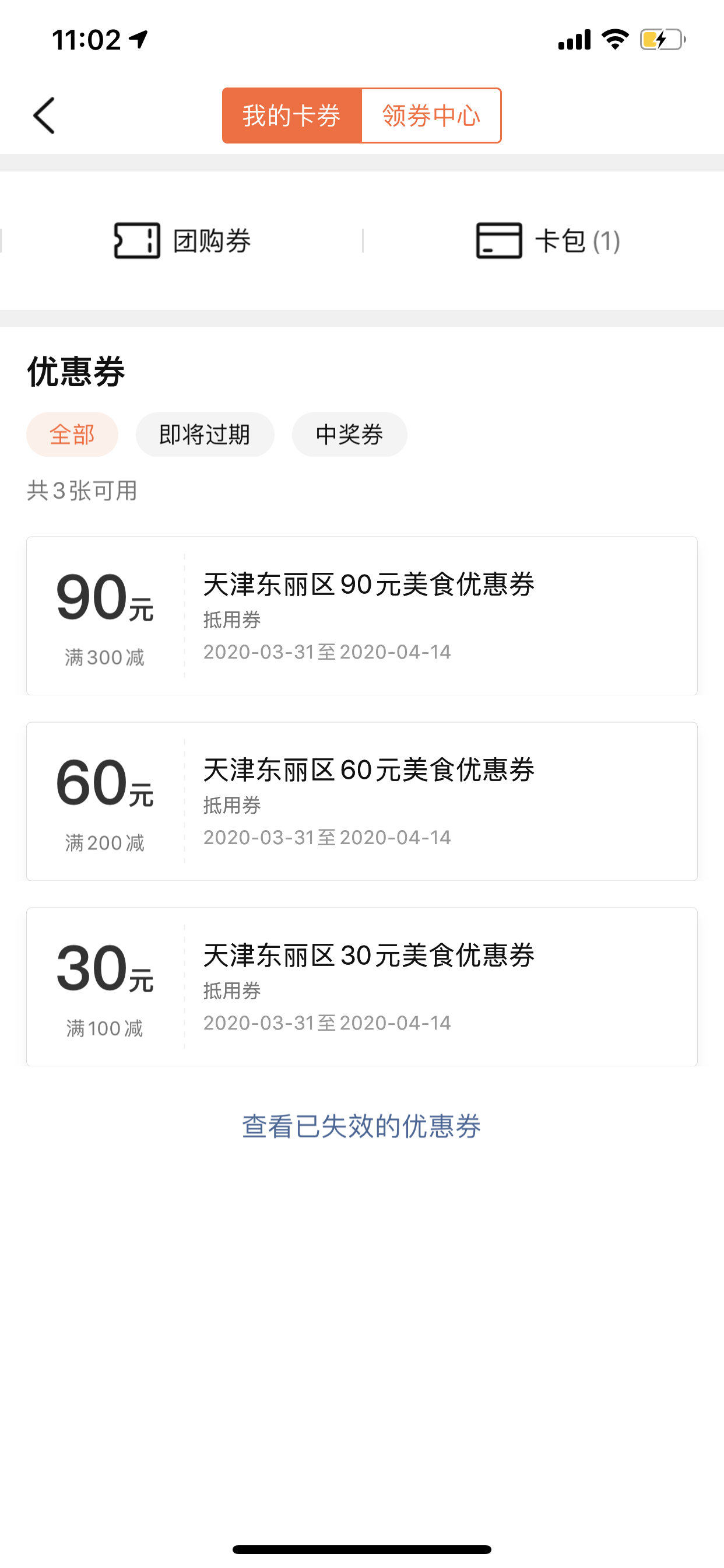Open the 天津东丽区60元美食优惠券 coupon
The height and width of the screenshot is (1568, 724).
coord(361,801)
